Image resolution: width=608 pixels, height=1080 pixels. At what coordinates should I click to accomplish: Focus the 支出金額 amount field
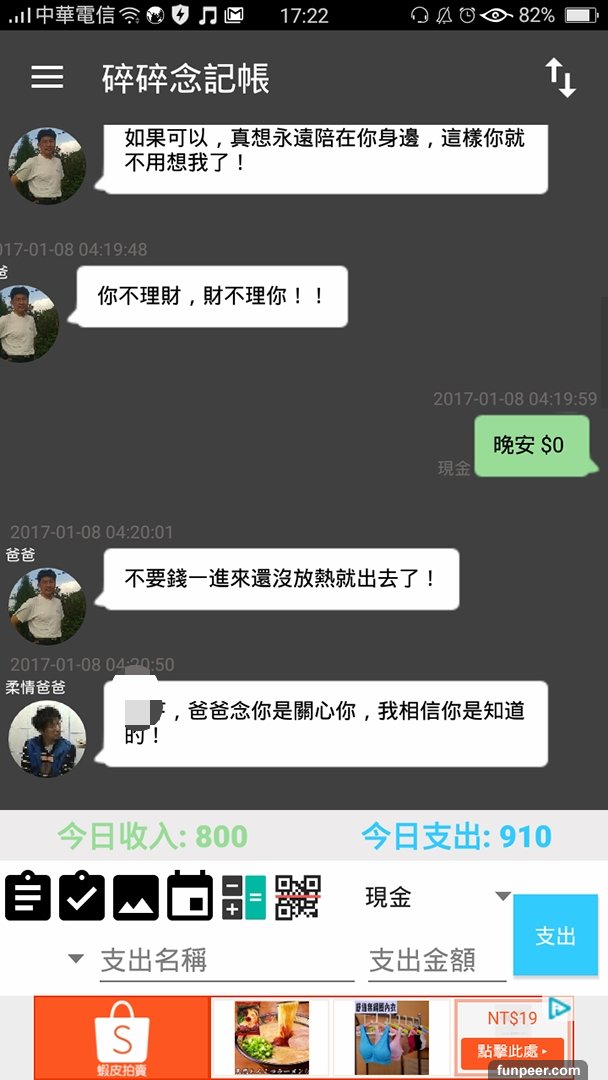pyautogui.click(x=436, y=961)
